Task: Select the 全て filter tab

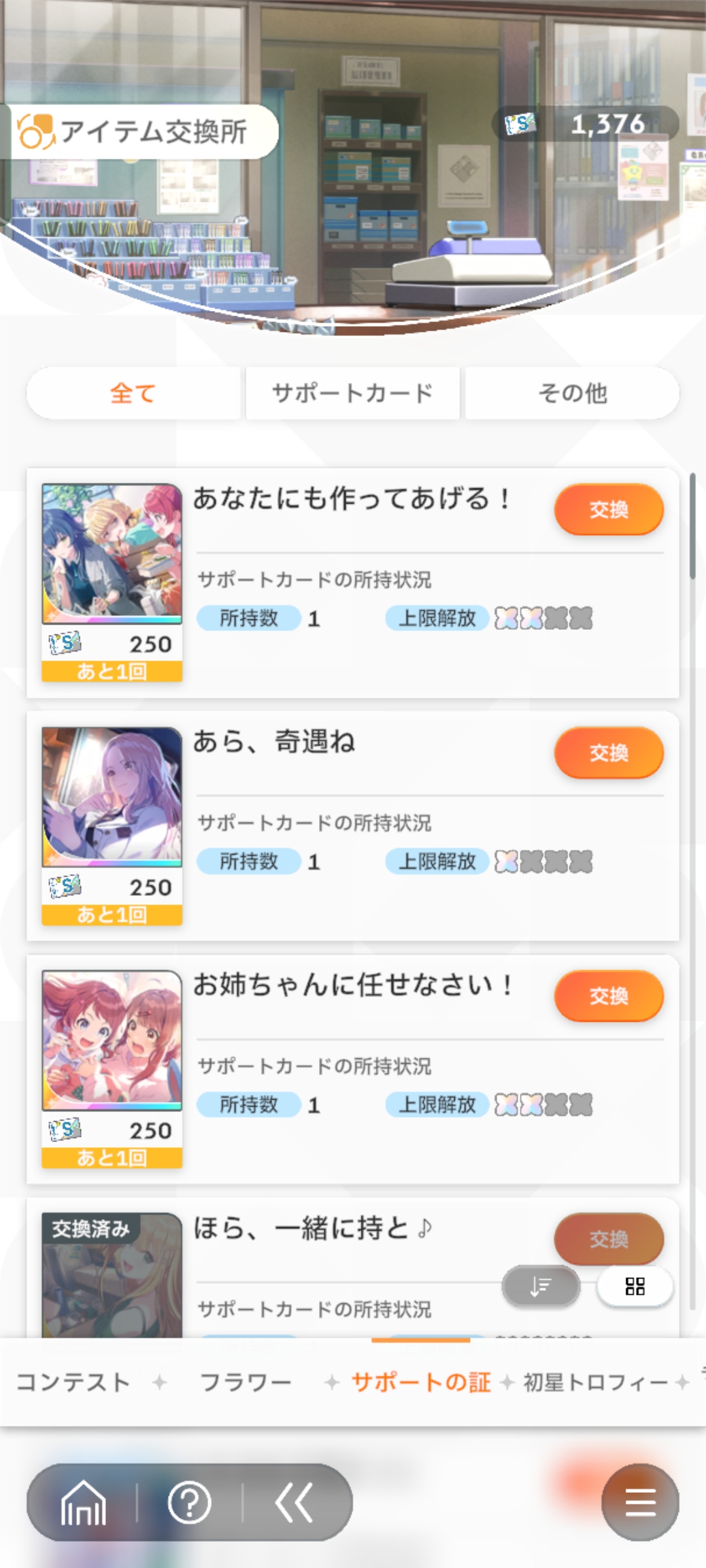Action: (x=133, y=393)
